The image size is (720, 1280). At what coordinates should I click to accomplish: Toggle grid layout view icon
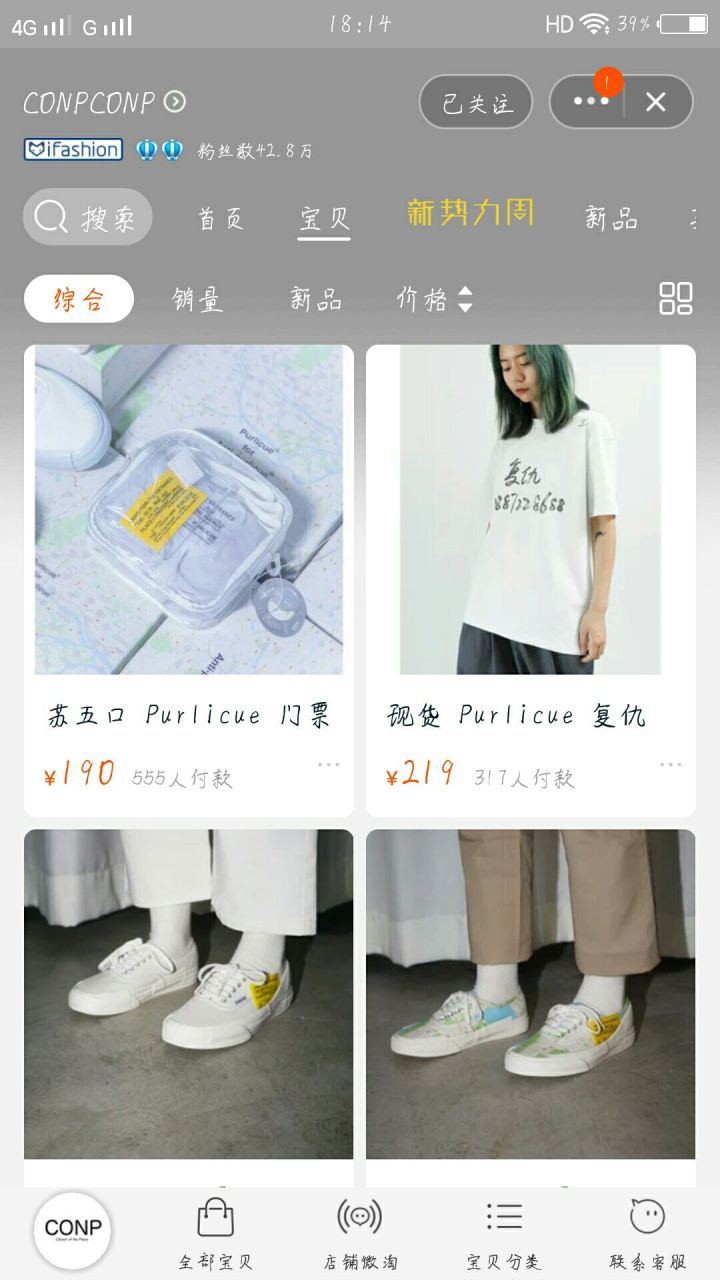[675, 298]
